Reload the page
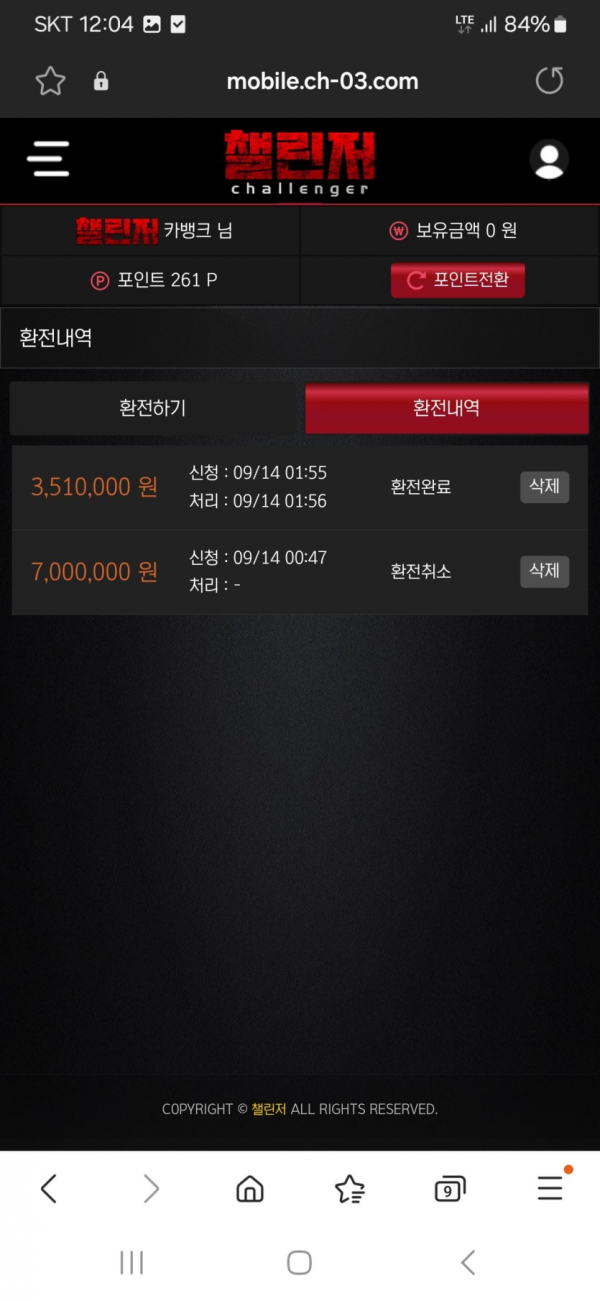600x1301 pixels. (549, 81)
